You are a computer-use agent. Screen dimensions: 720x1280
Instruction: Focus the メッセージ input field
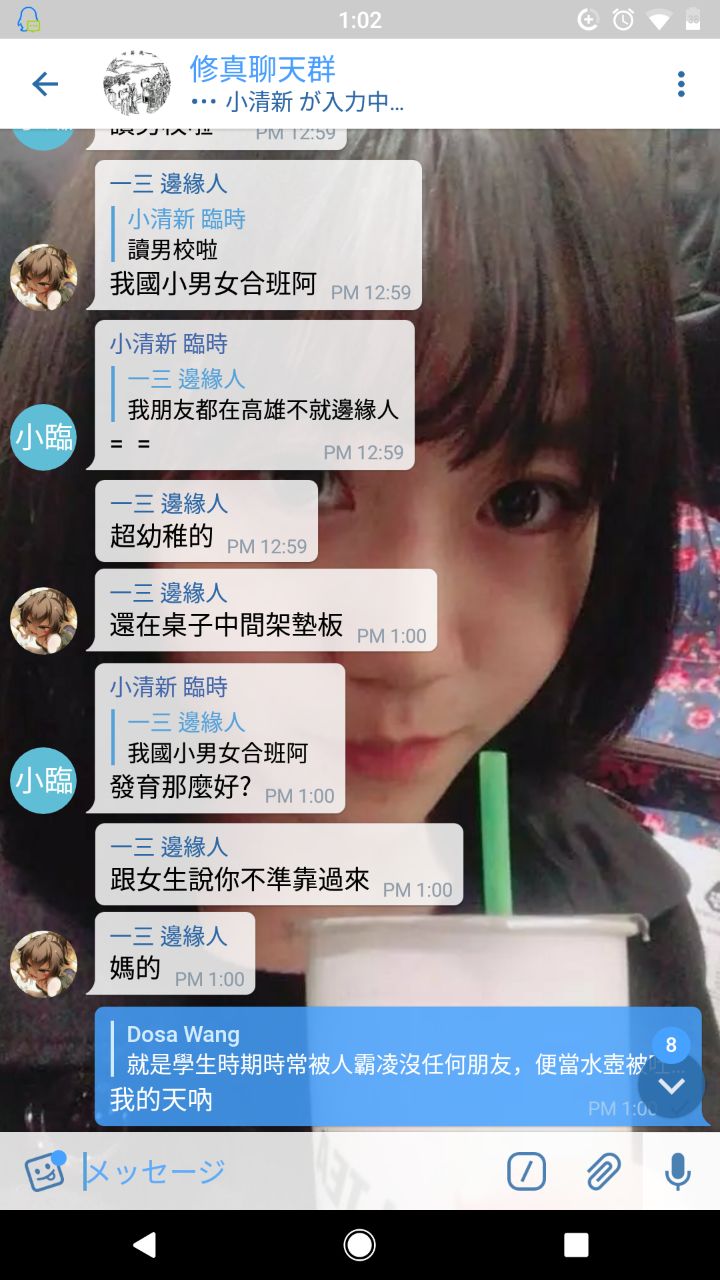point(290,1171)
